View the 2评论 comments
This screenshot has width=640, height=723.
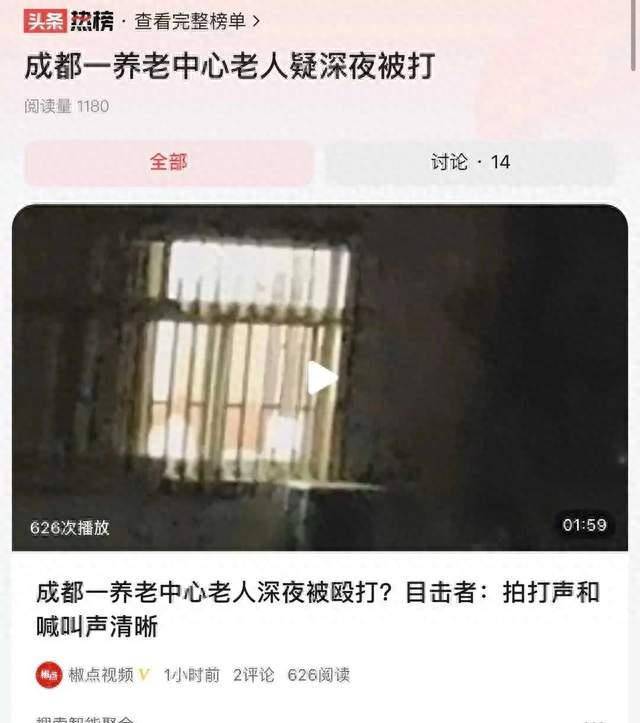[x=253, y=675]
